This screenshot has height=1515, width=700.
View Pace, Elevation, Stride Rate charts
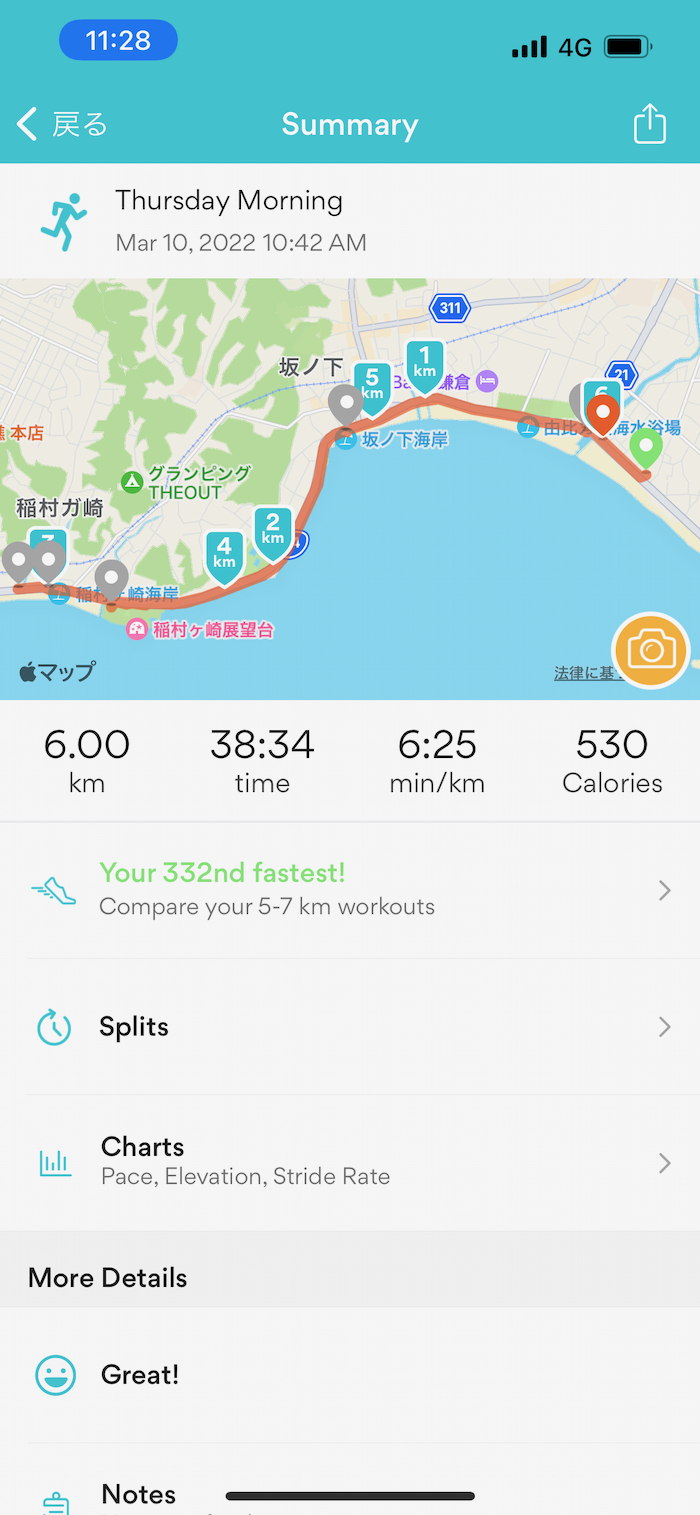click(350, 1161)
